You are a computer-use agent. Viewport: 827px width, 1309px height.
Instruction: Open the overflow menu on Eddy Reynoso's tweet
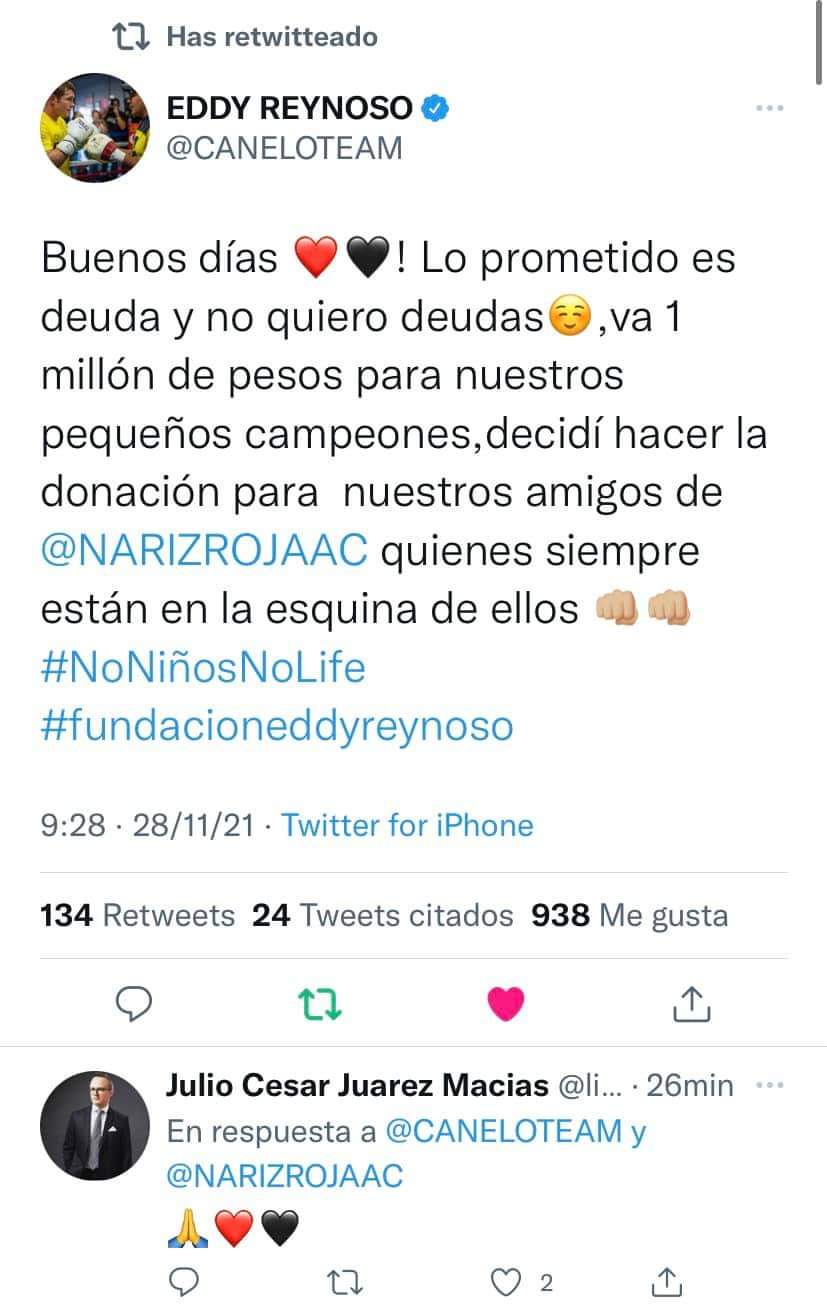(x=768, y=108)
